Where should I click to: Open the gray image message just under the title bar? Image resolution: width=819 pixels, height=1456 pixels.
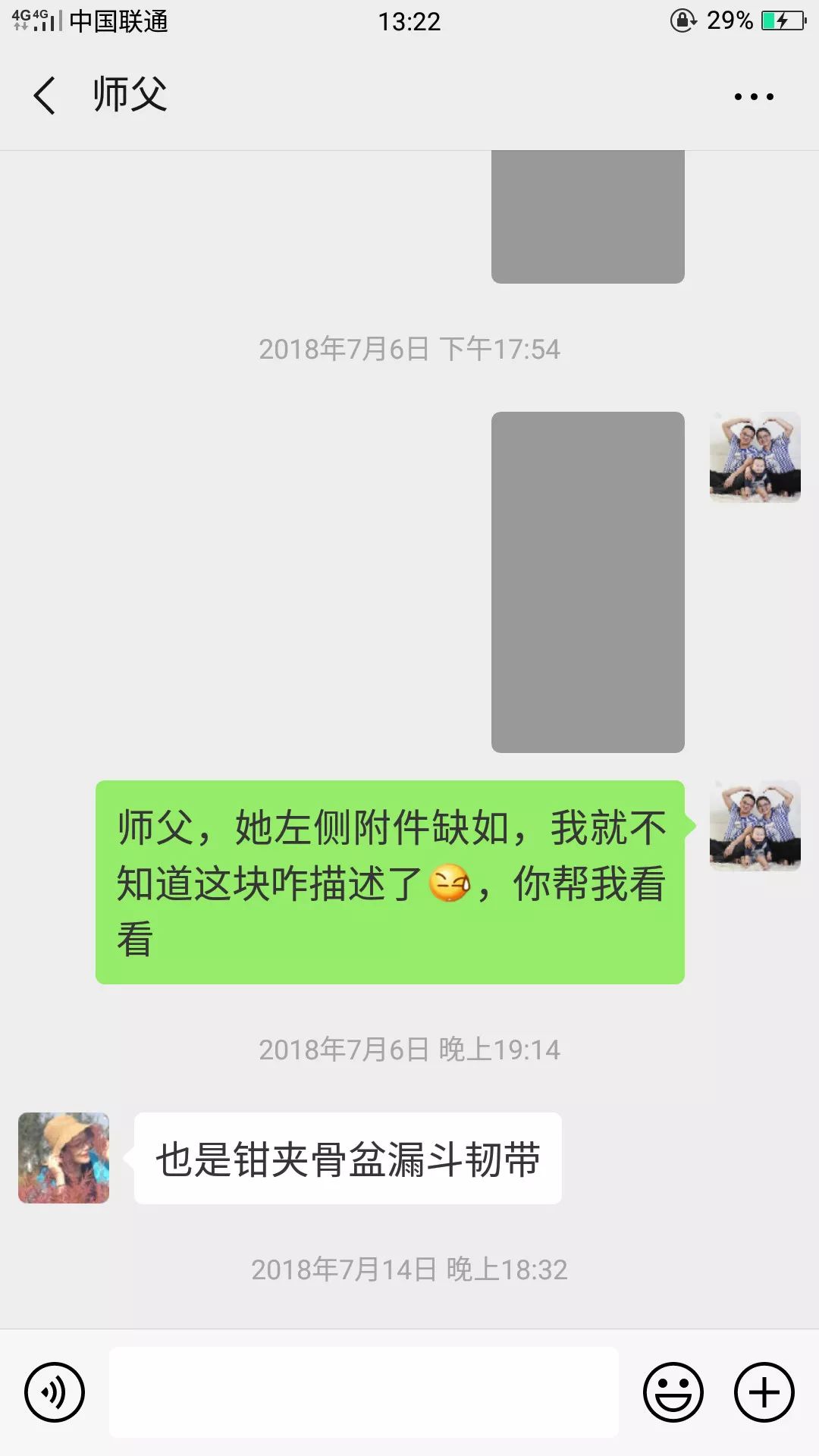pos(588,217)
